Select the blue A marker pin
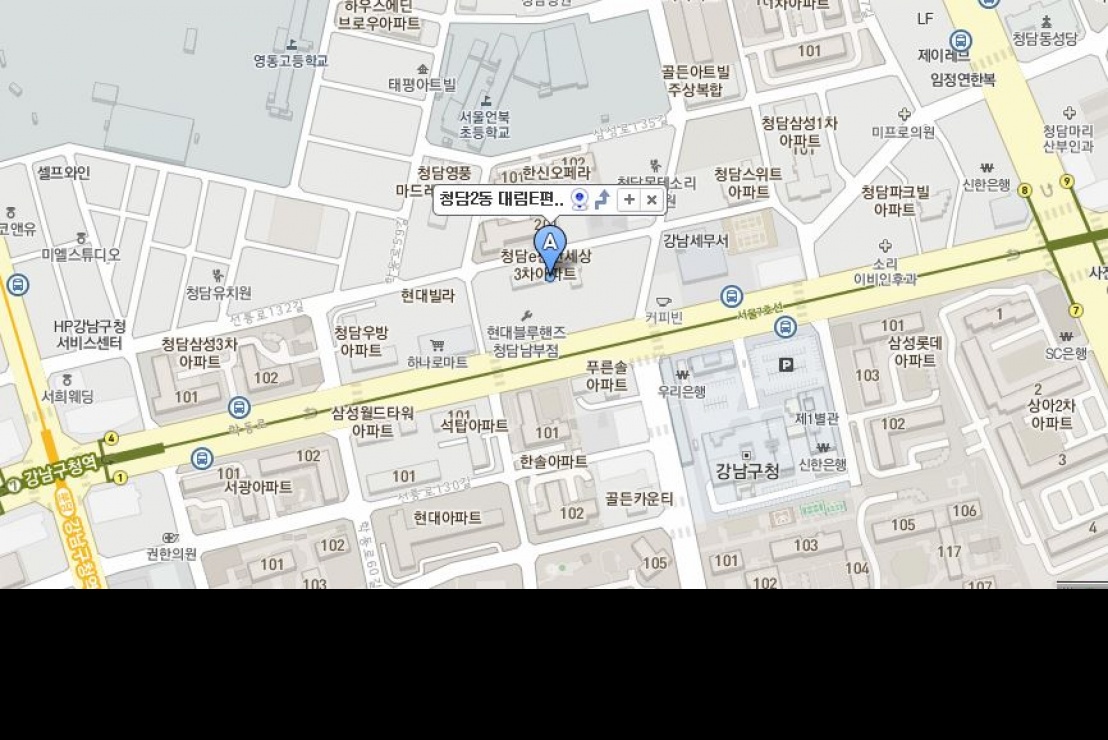Screen dimensions: 1108x740 click(549, 246)
